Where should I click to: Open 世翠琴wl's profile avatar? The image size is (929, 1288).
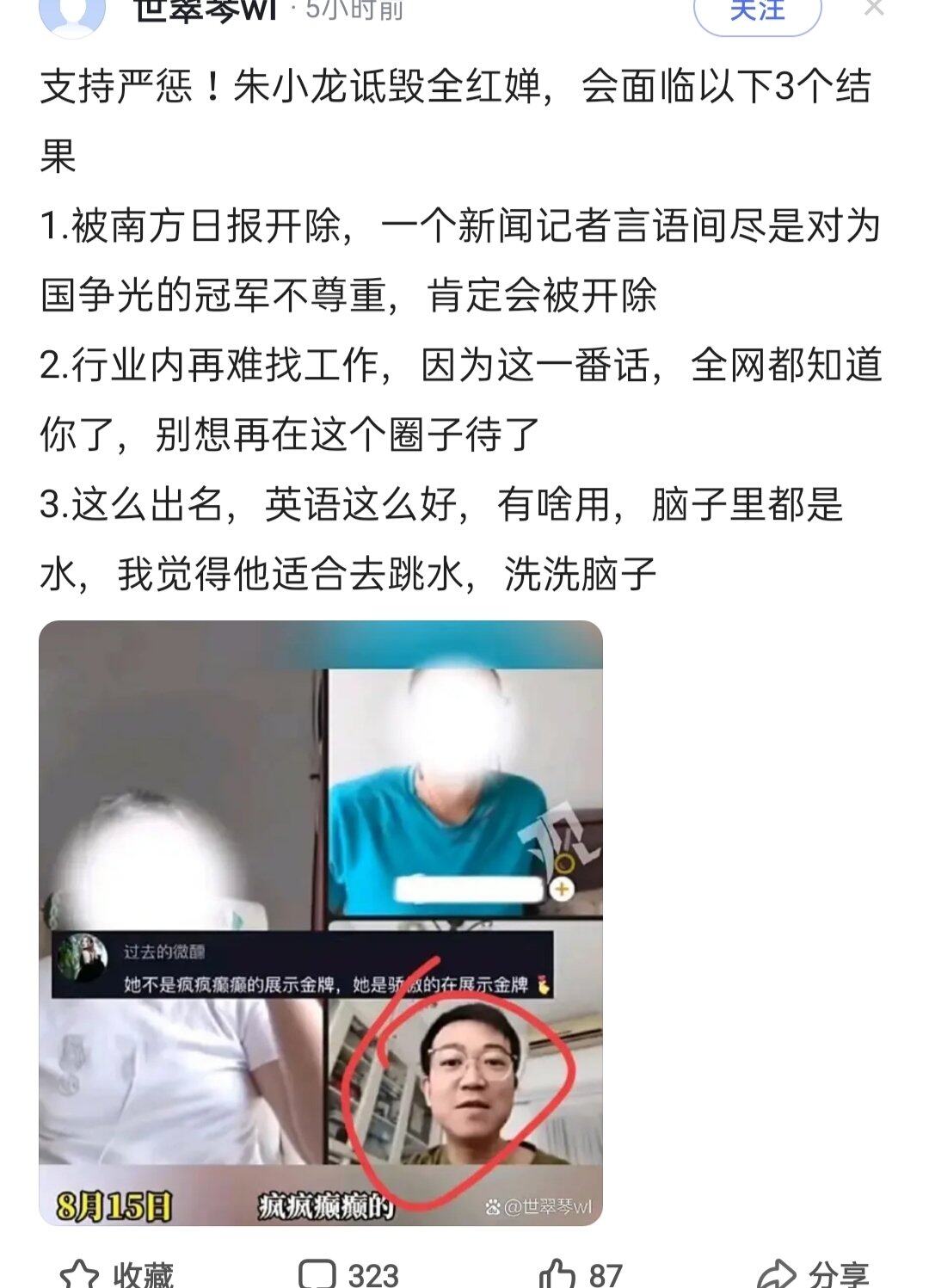click(72, 14)
